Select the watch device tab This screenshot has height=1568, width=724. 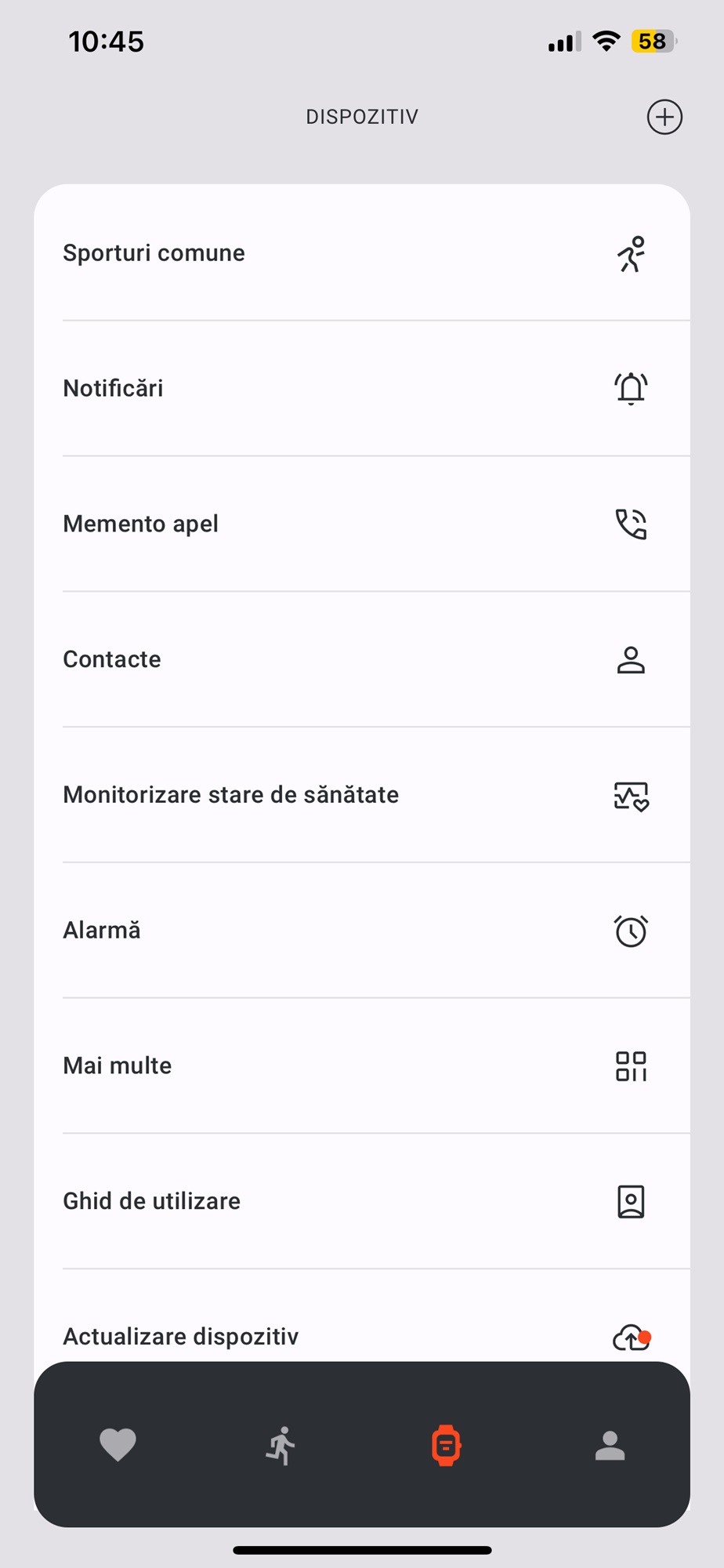(x=446, y=1445)
